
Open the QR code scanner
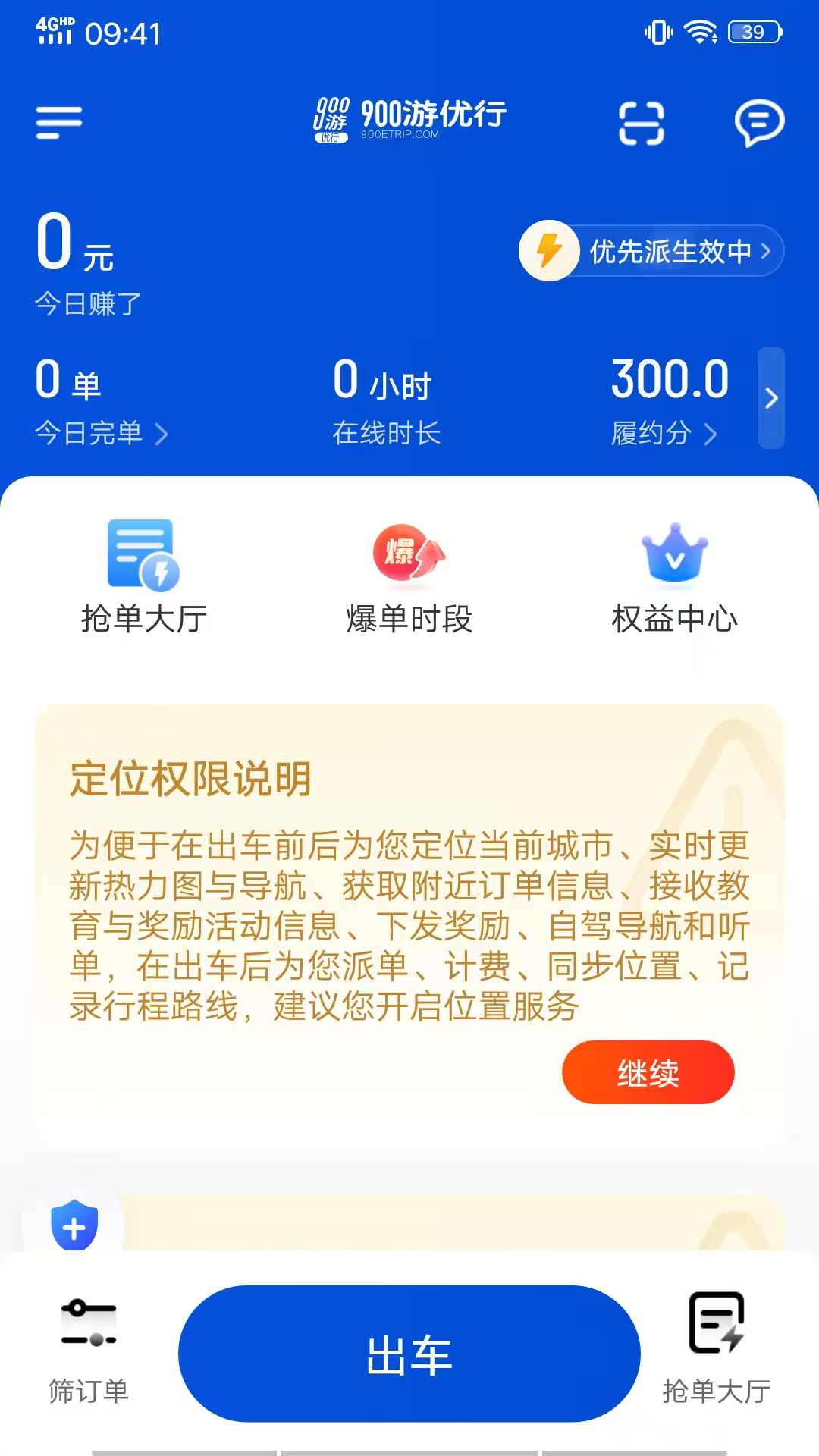tap(642, 123)
